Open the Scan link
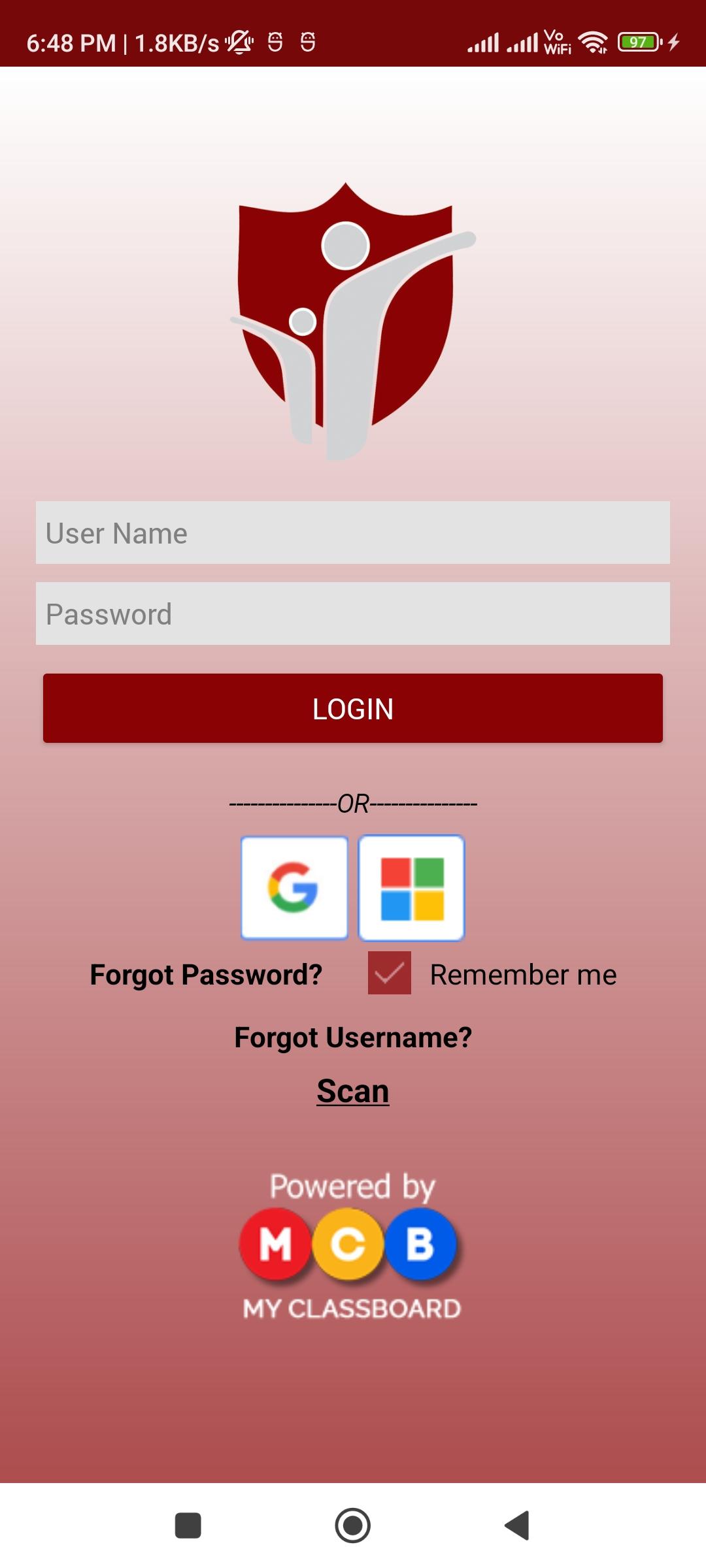The width and height of the screenshot is (706, 1568). tap(353, 1091)
